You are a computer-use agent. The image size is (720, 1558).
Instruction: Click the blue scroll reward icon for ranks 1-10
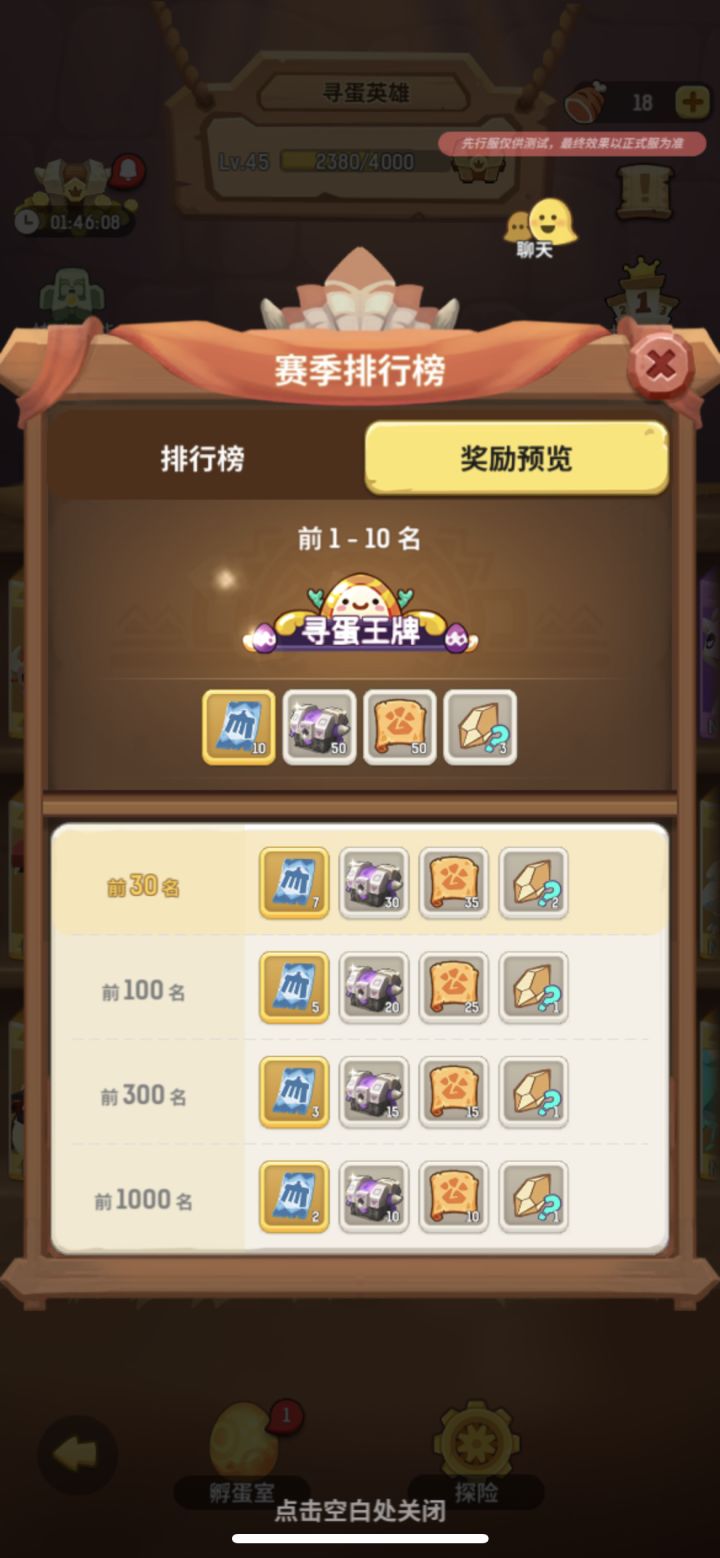[x=238, y=727]
